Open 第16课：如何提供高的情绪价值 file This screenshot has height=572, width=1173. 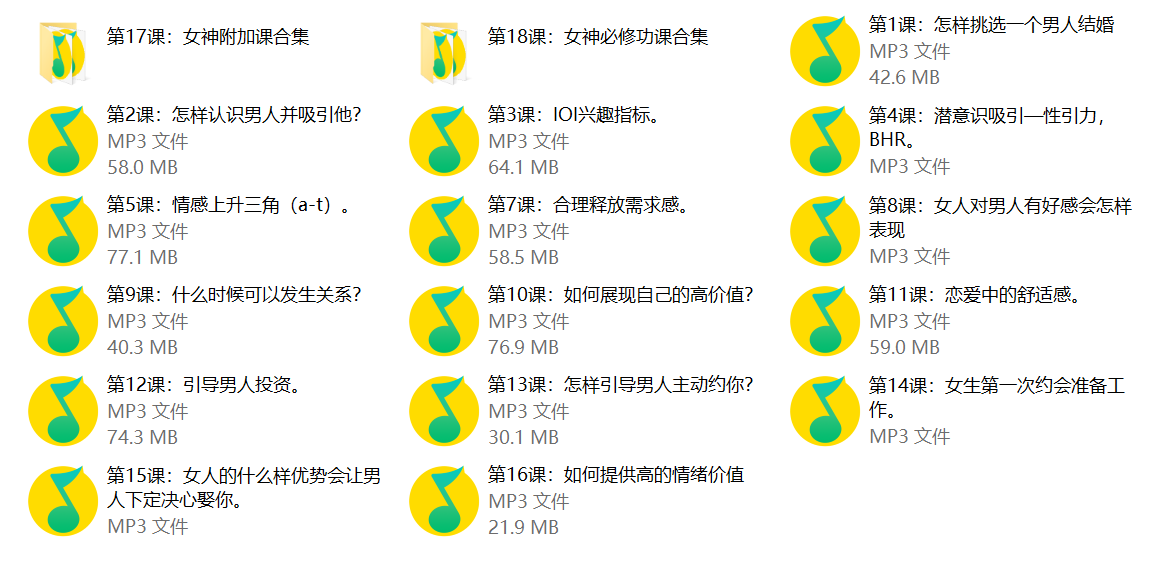[x=444, y=501]
